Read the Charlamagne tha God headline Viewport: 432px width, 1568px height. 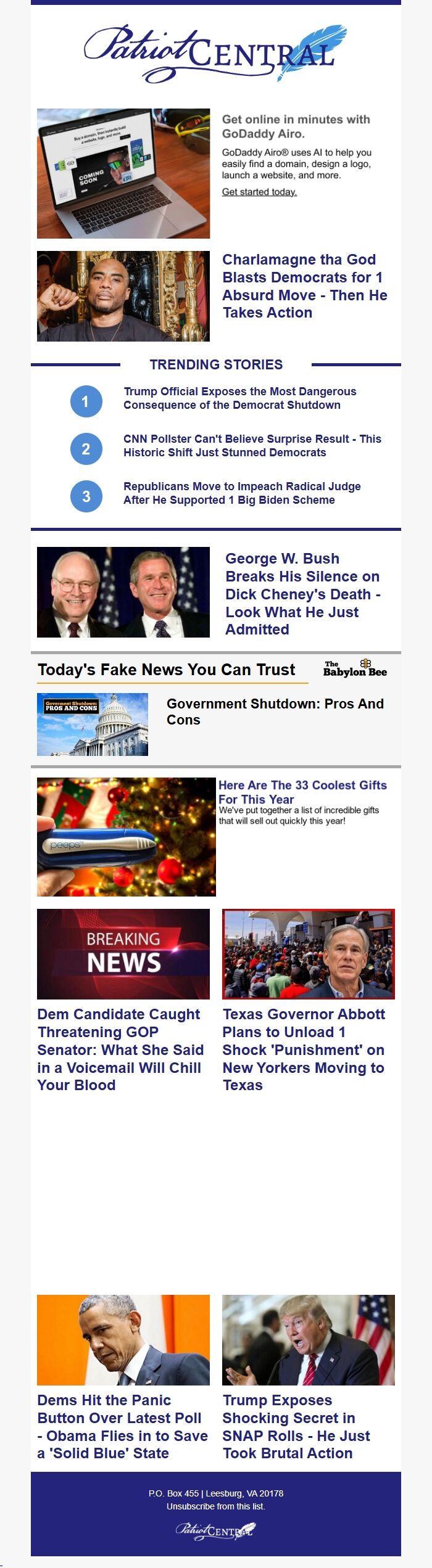304,286
